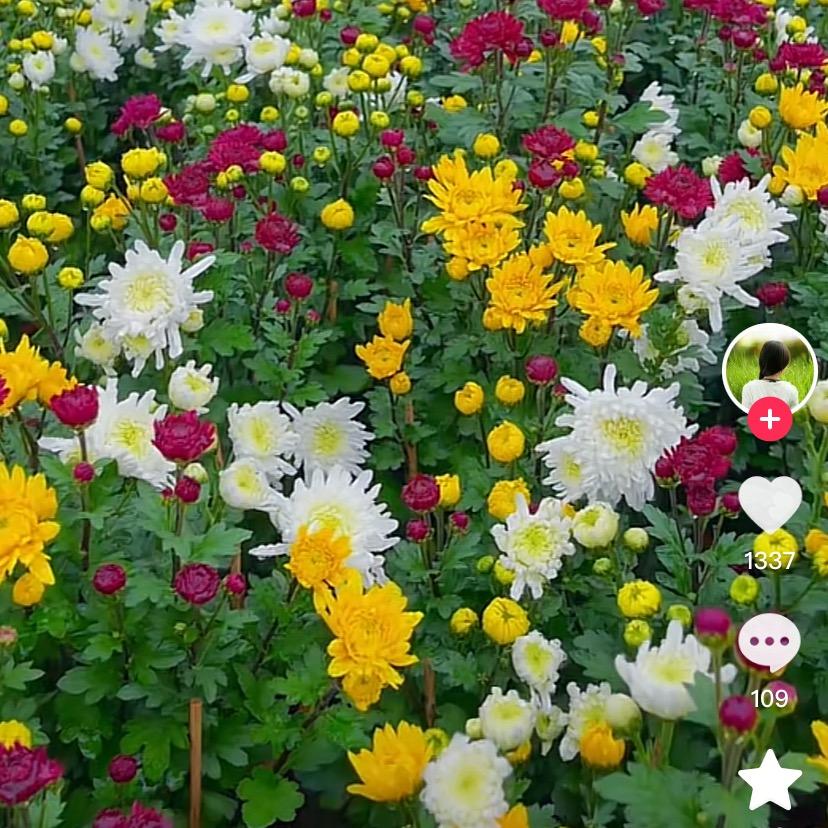Follow the creator with the plus button
Screen dimensions: 828x828
pyautogui.click(x=769, y=419)
